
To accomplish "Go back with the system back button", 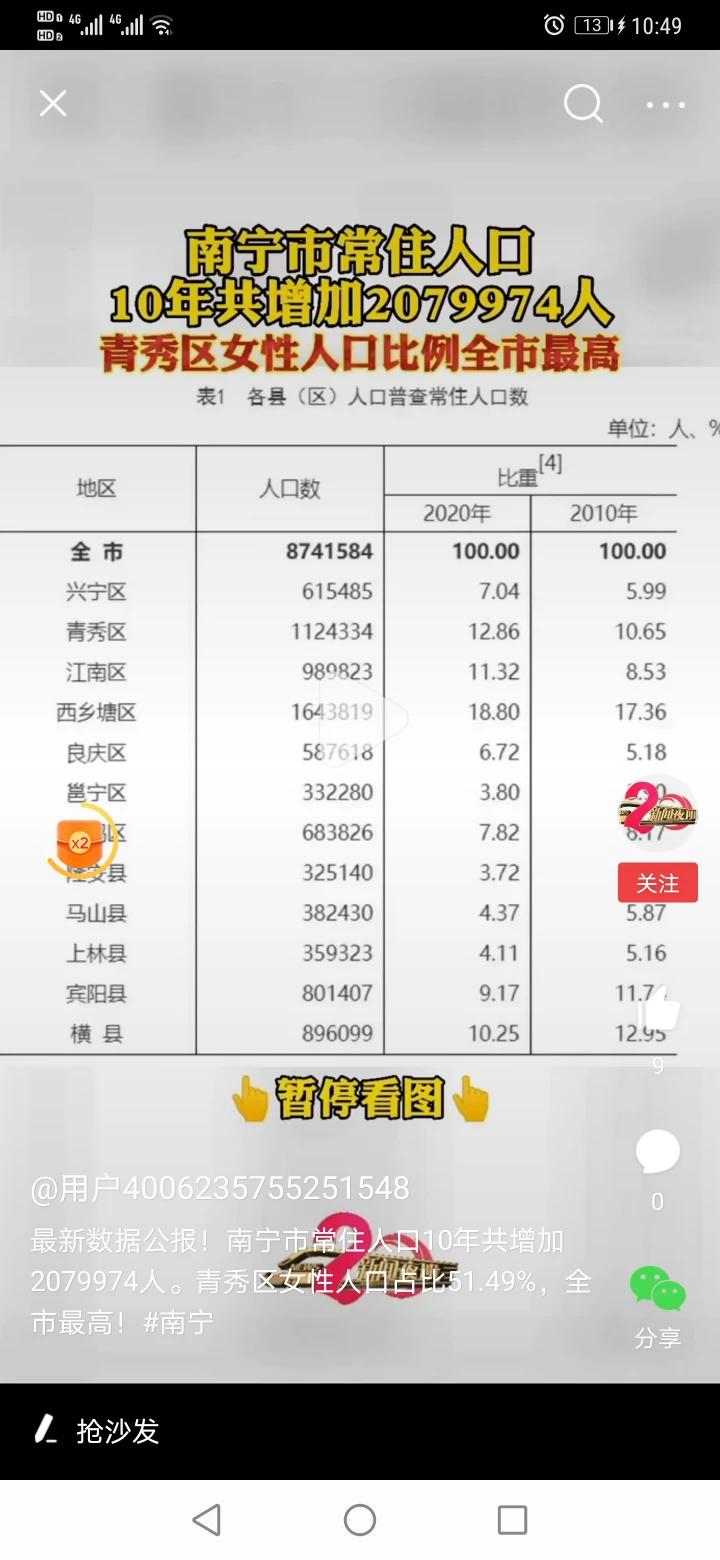I will [207, 1520].
